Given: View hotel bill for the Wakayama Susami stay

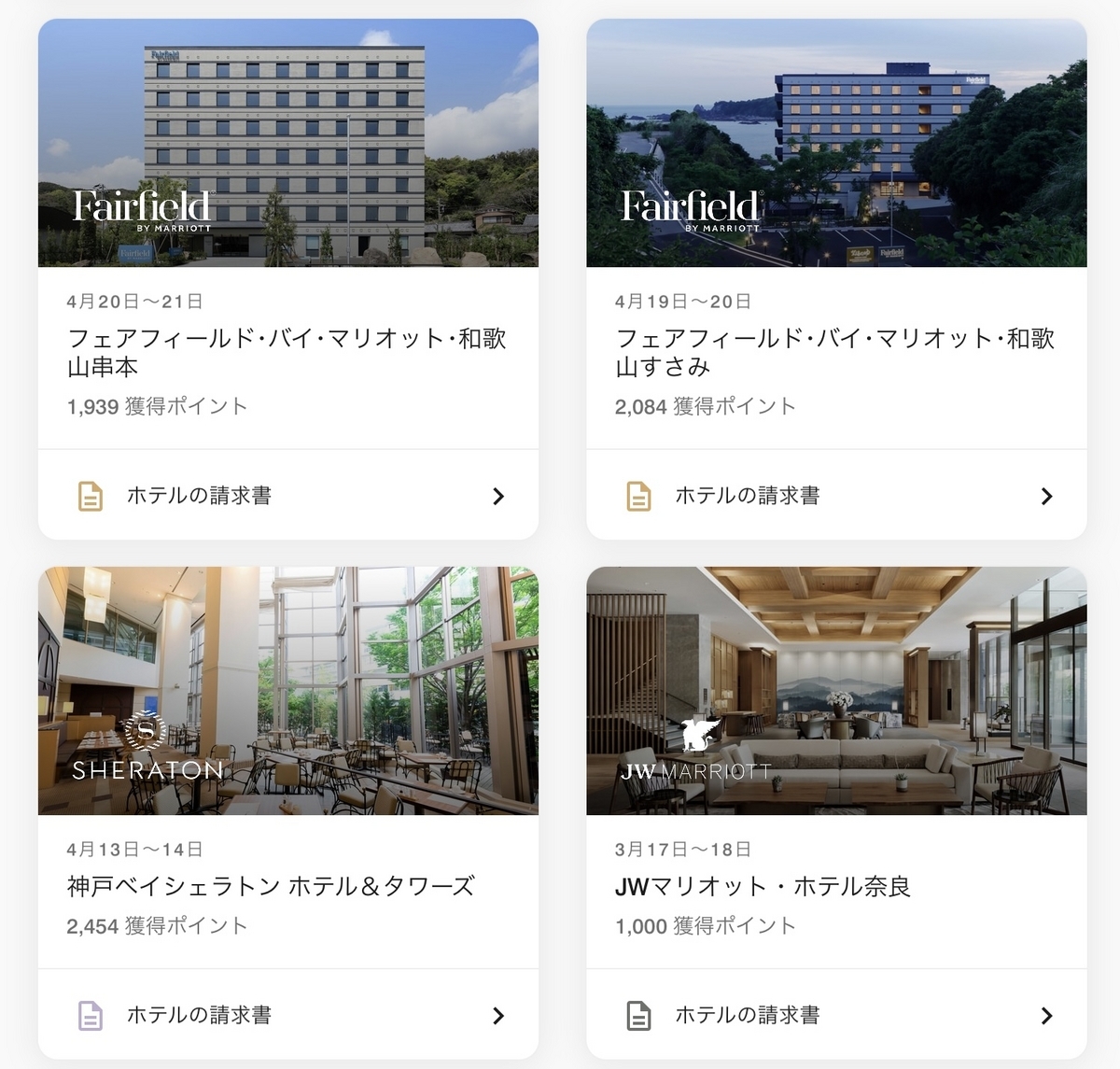Looking at the screenshot, I should [835, 496].
